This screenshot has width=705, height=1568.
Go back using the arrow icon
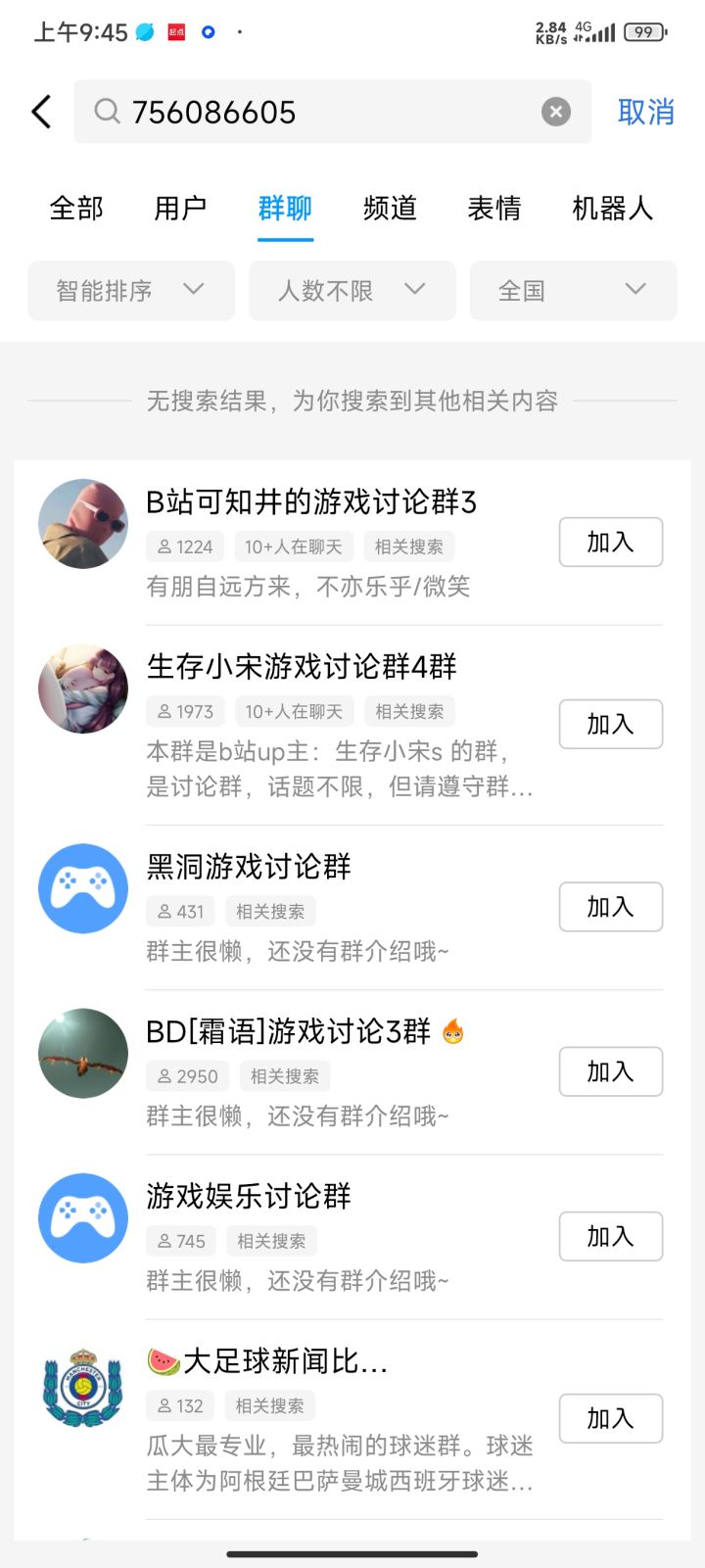[x=41, y=112]
